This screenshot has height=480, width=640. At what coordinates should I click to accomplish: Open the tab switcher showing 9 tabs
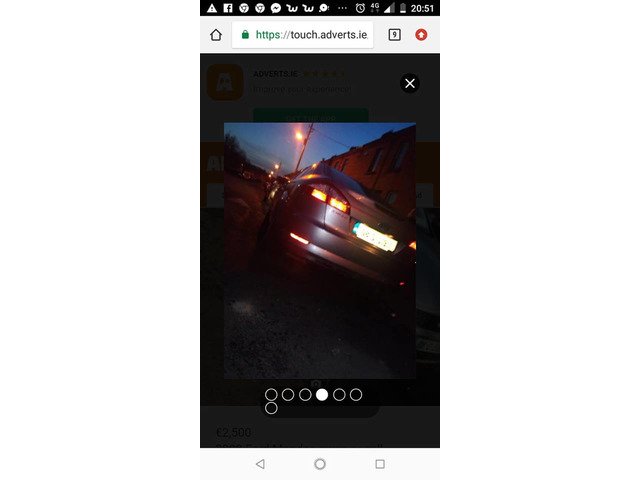click(394, 34)
